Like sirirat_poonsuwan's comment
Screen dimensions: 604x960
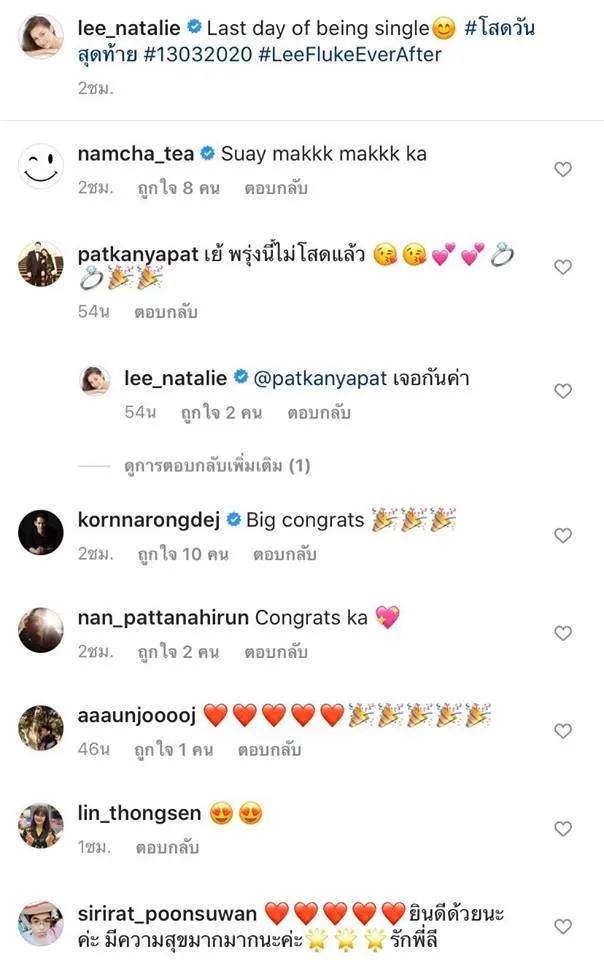(563, 927)
